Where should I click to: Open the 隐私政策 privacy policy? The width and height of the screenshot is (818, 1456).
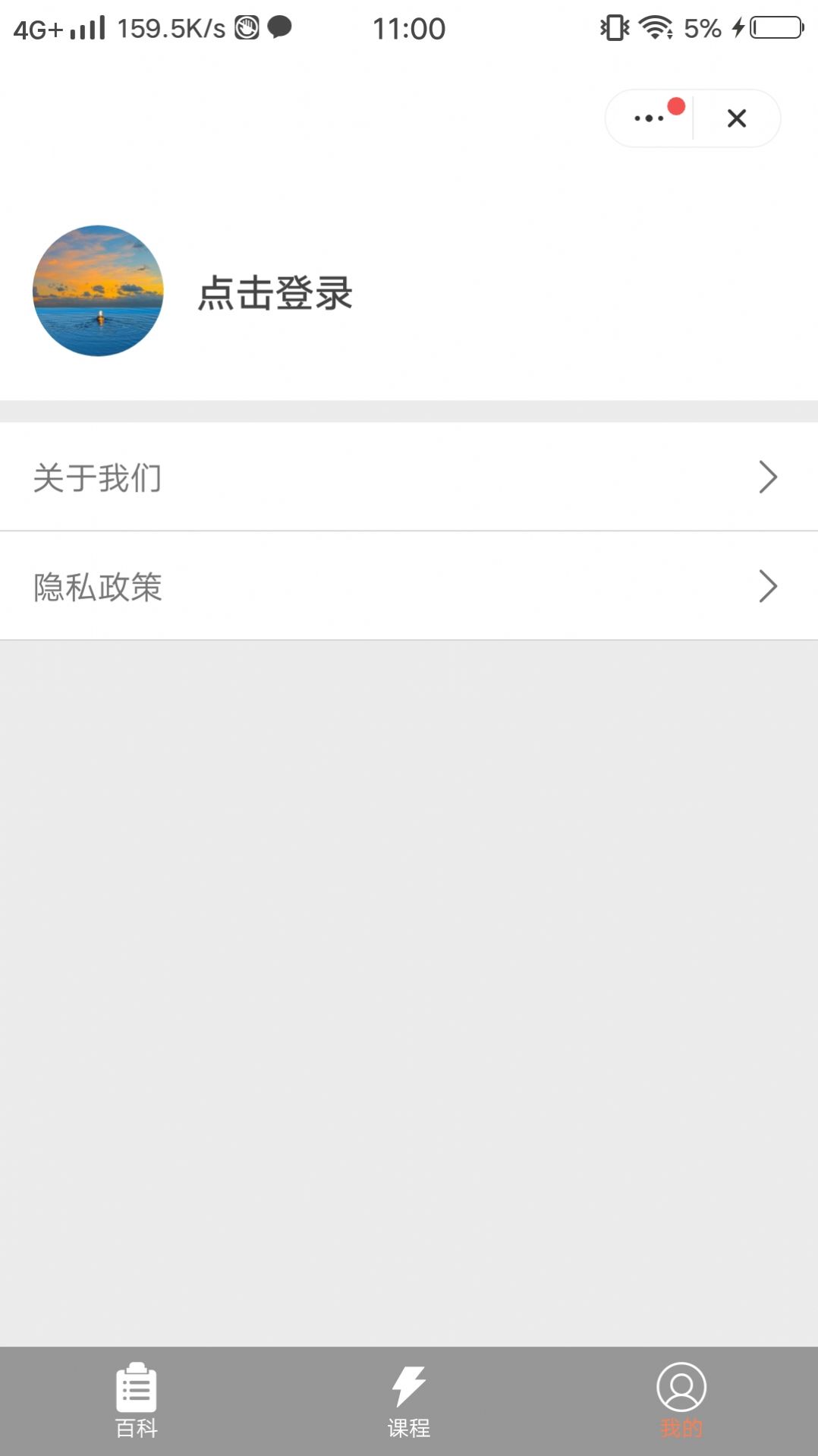click(x=97, y=587)
